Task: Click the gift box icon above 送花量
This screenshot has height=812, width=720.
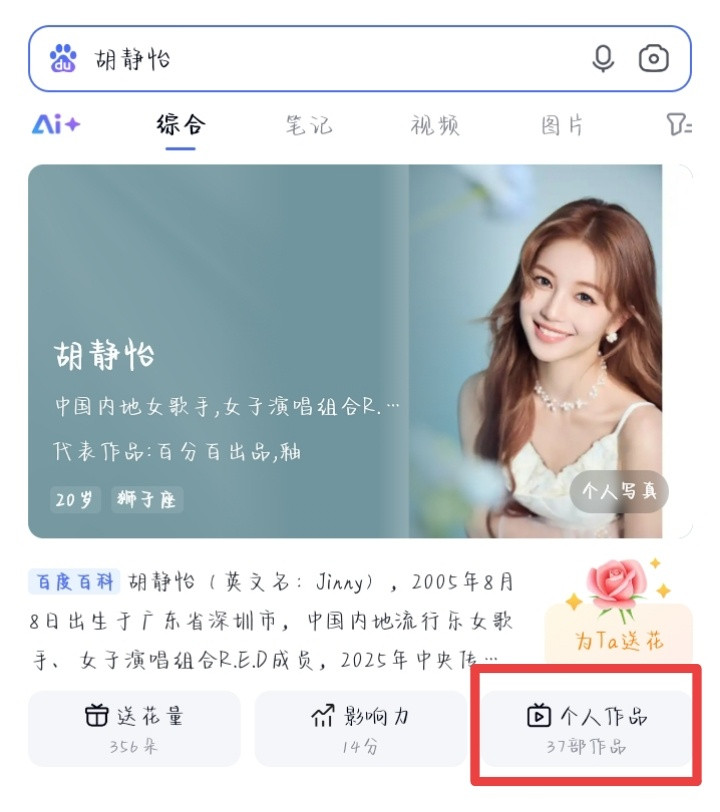Action: click(97, 714)
